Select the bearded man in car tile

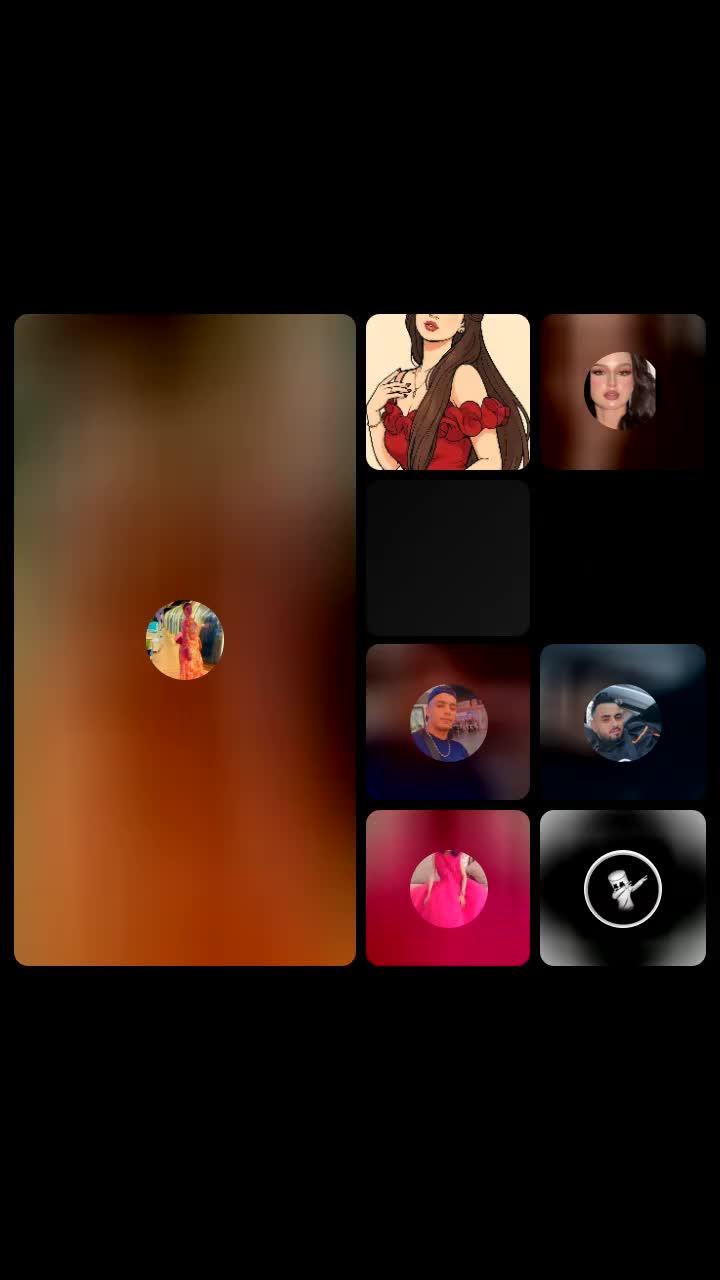click(622, 722)
